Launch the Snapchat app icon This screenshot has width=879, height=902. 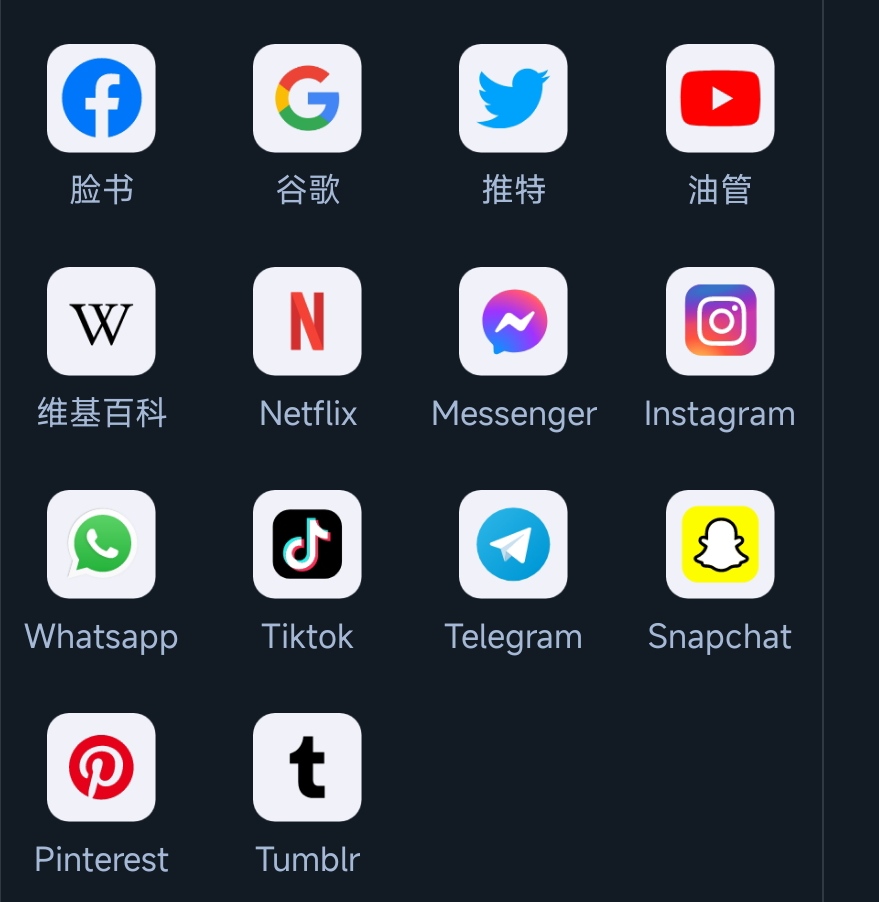point(719,544)
